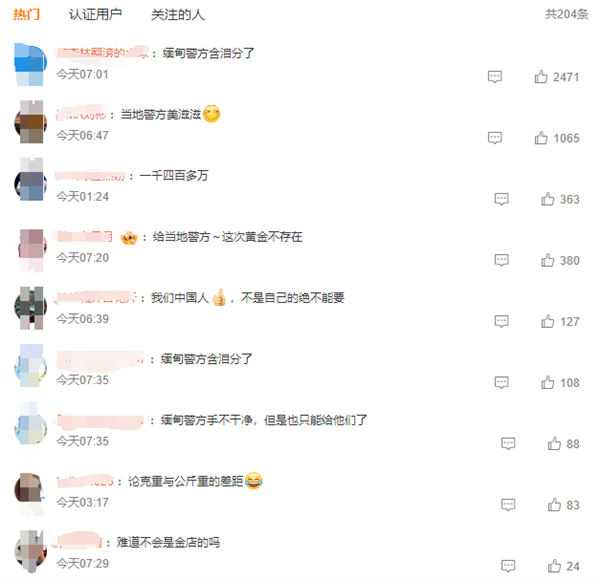The image size is (600, 580).
Task: Like the comment with 2471 likes
Action: click(x=541, y=77)
